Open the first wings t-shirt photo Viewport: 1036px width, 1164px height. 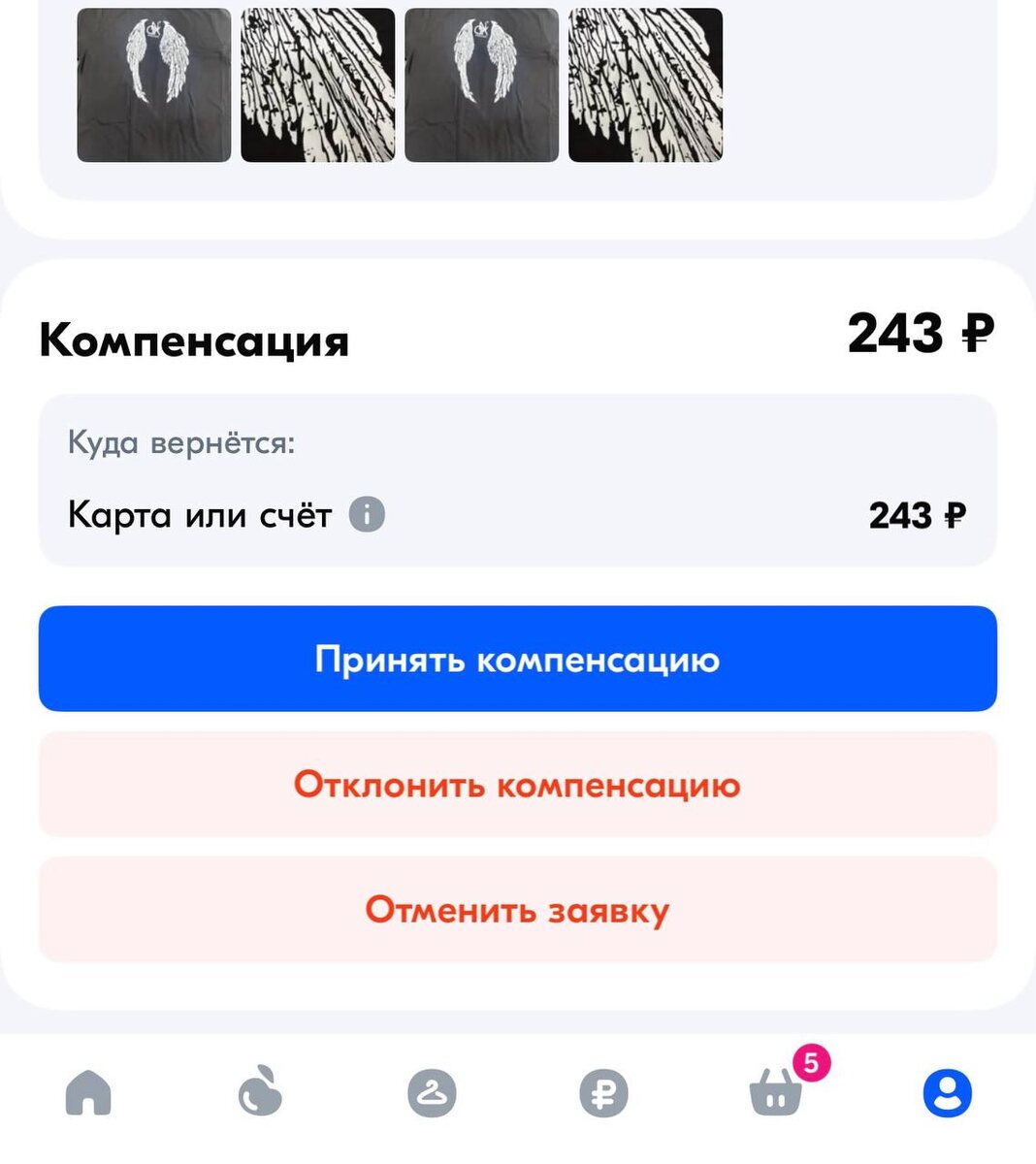pyautogui.click(x=154, y=85)
